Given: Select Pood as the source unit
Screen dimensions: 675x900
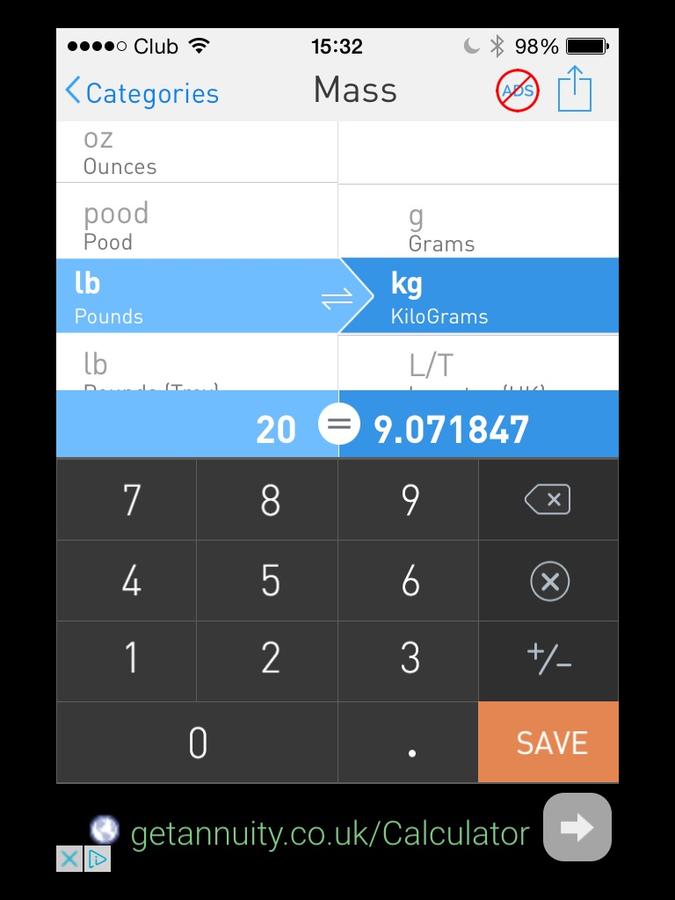Looking at the screenshot, I should (196, 226).
